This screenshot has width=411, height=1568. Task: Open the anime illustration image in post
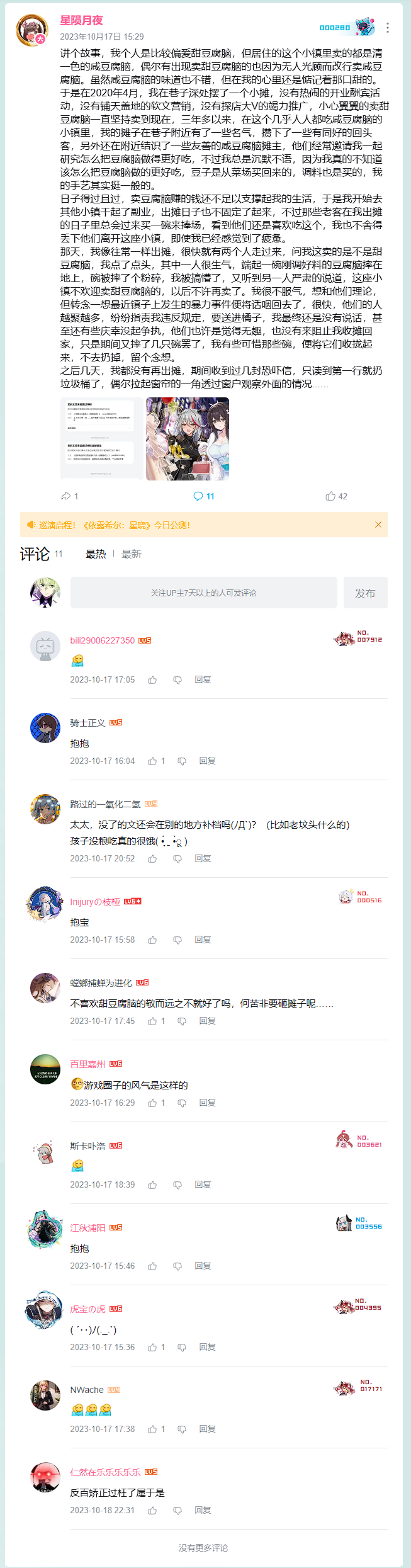tap(188, 438)
